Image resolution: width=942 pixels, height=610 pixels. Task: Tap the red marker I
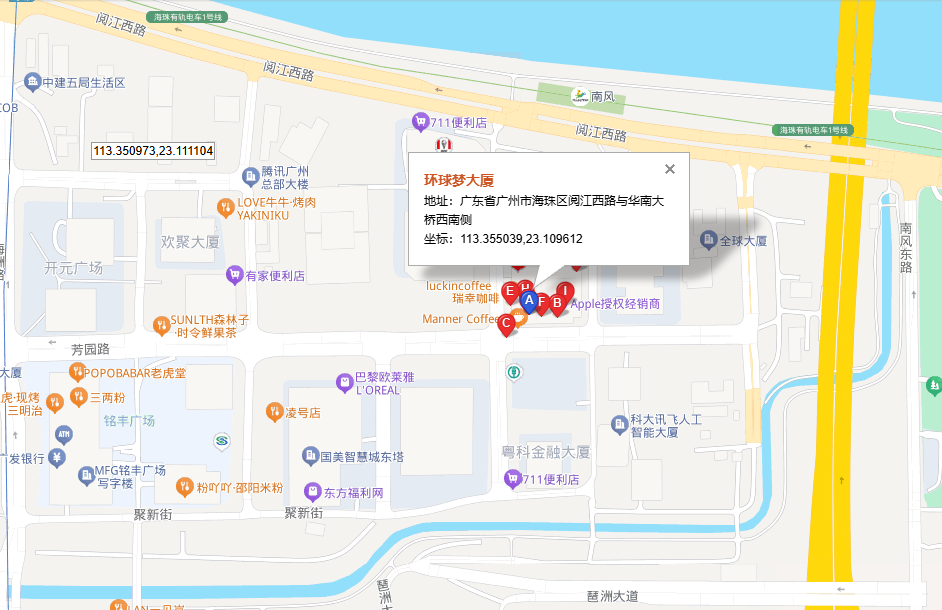565,290
